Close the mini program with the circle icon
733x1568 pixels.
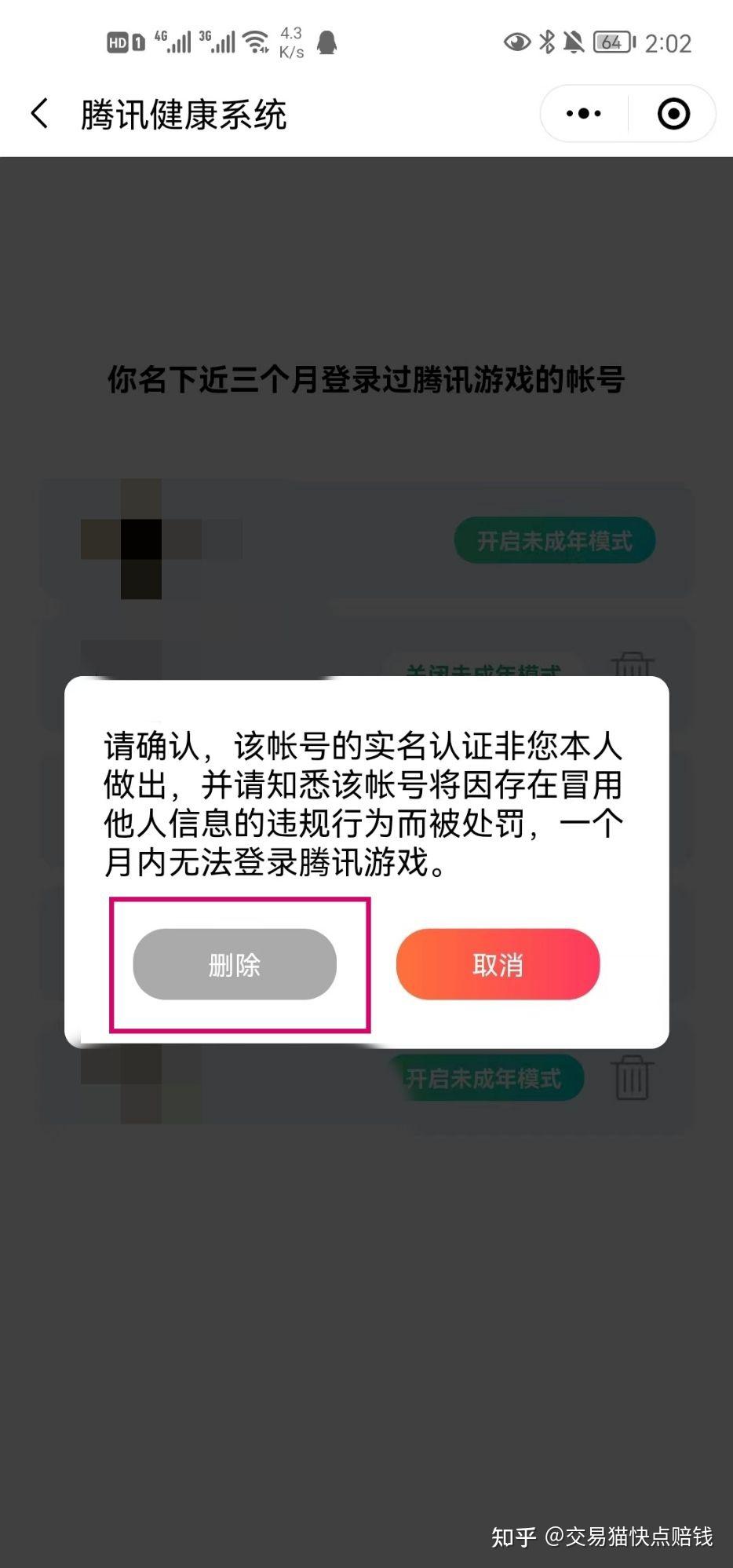[x=673, y=114]
